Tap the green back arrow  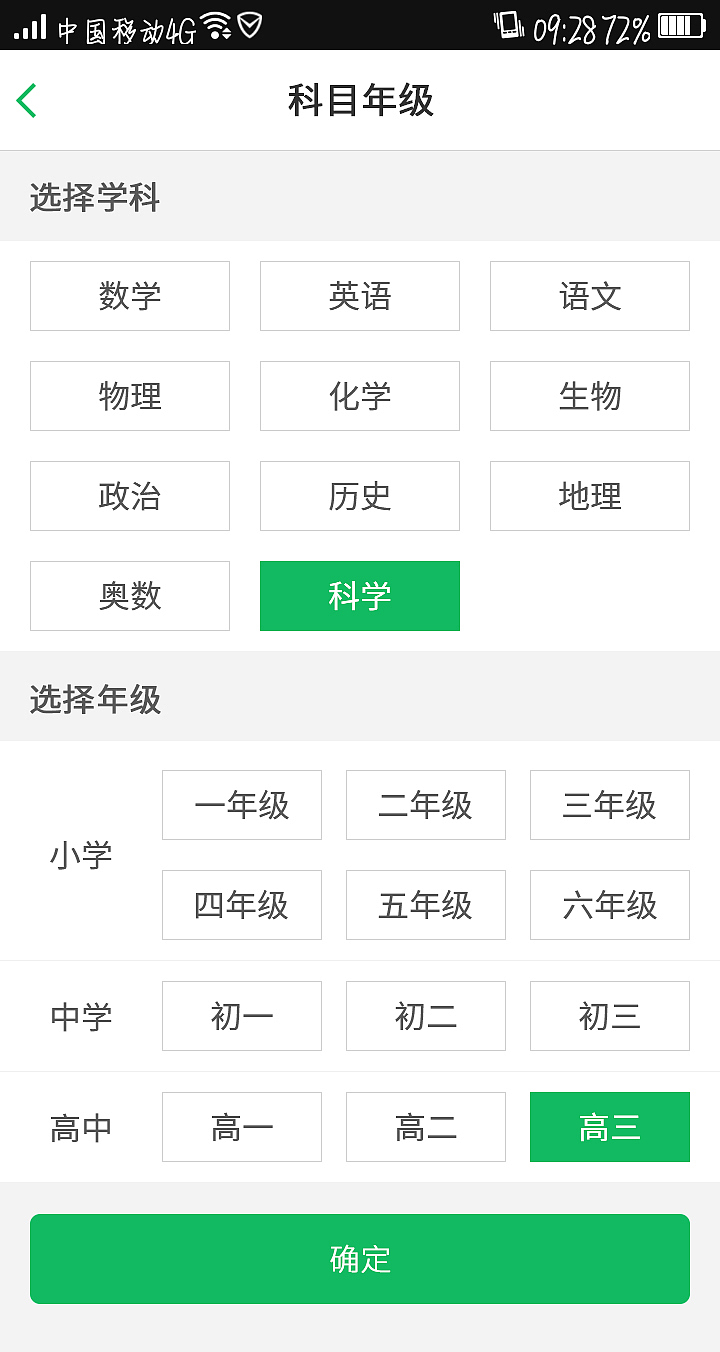(x=27, y=101)
